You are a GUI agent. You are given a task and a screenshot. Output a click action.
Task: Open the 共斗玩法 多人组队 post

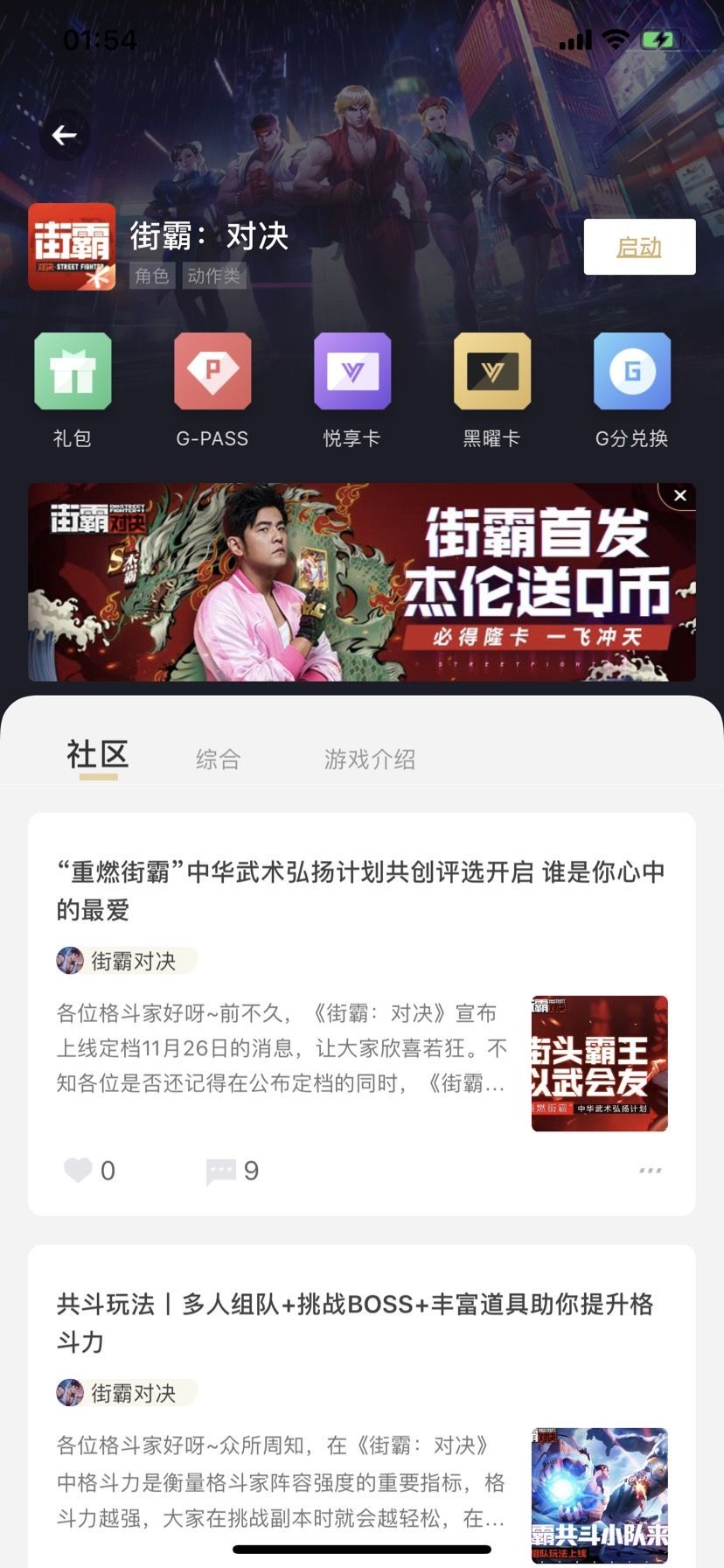point(355,1322)
